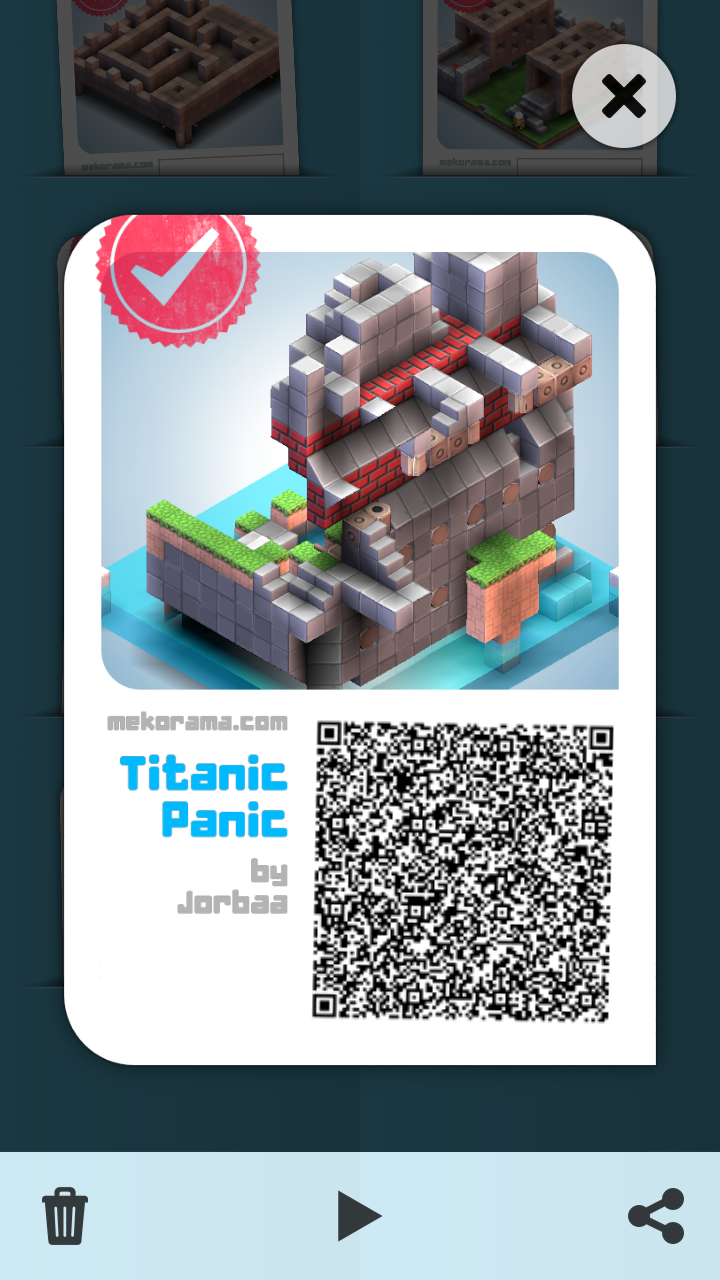
Task: Delete this level with the trash icon
Action: click(65, 1216)
